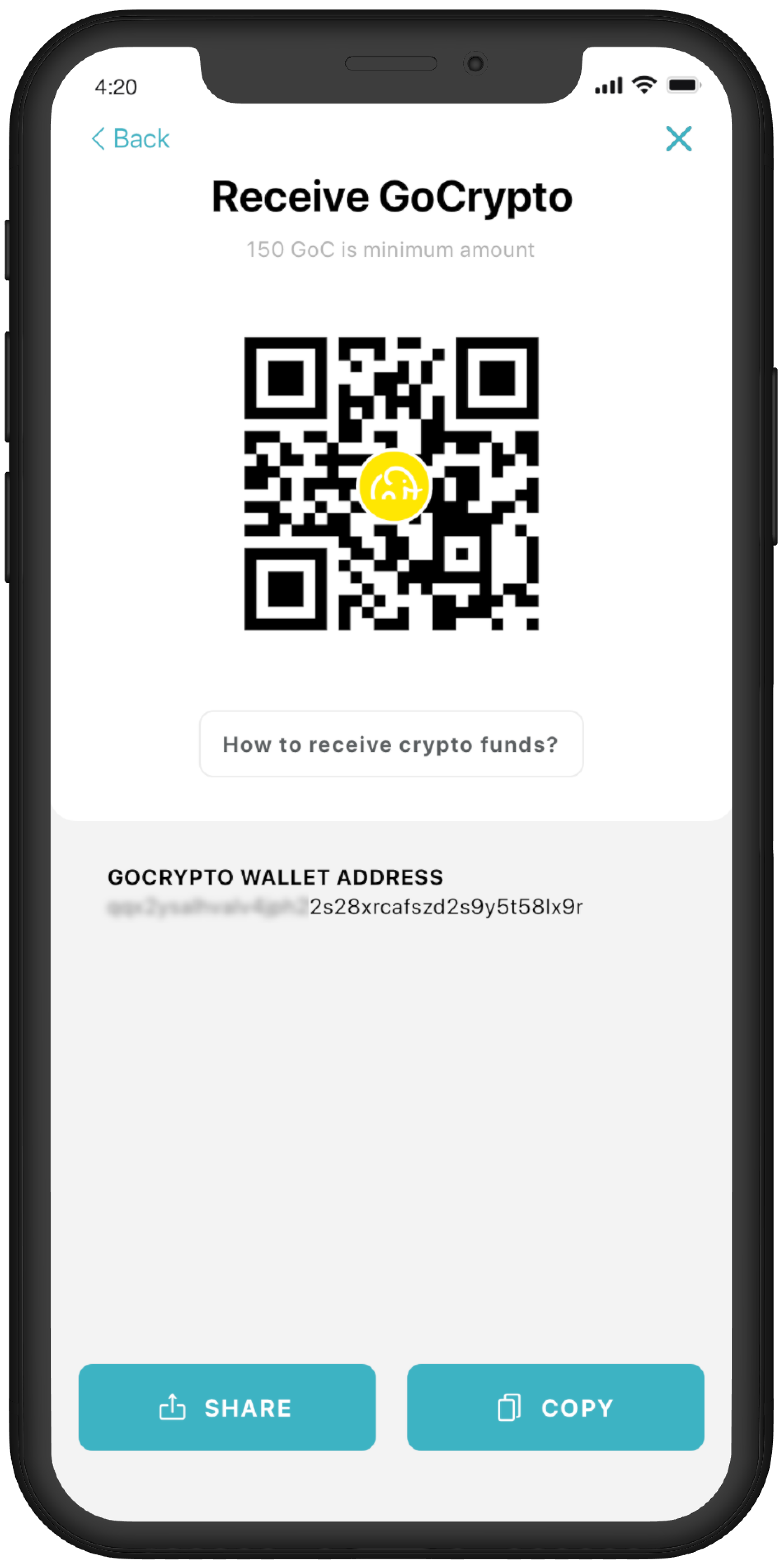Share the GoCrypto wallet address
The width and height of the screenshot is (782, 1568).
pyautogui.click(x=226, y=1407)
